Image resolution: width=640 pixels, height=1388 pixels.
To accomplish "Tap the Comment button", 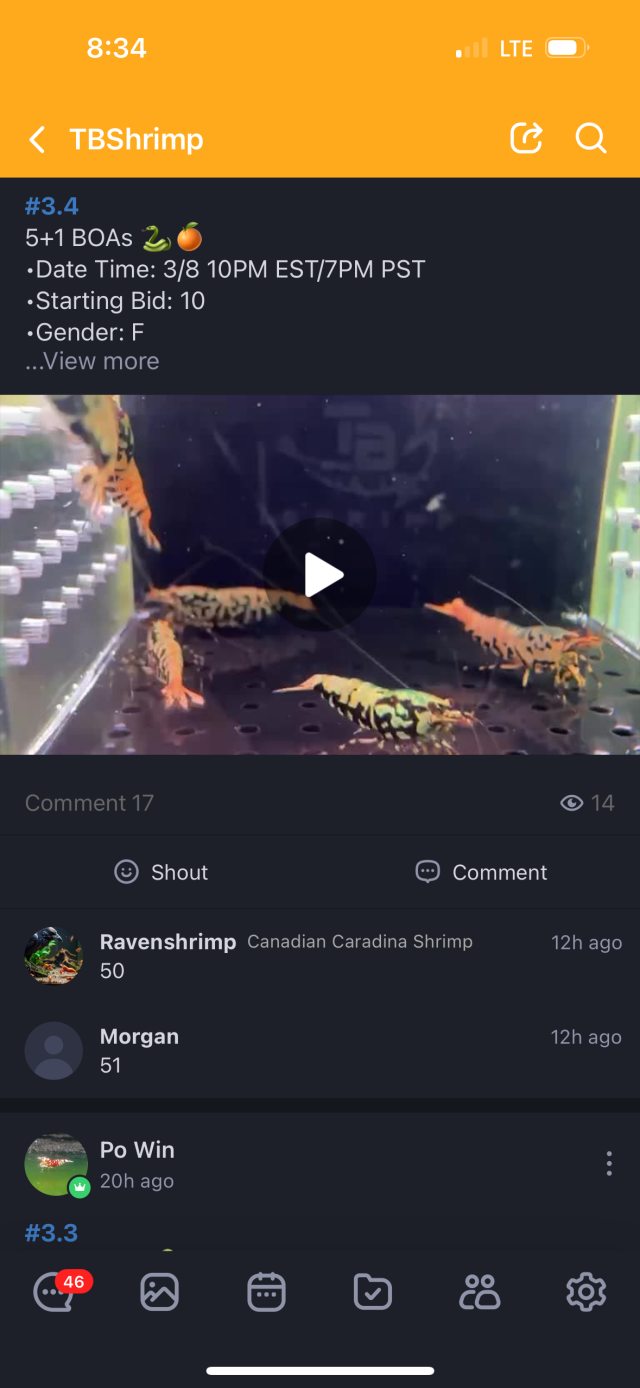I will tap(482, 872).
